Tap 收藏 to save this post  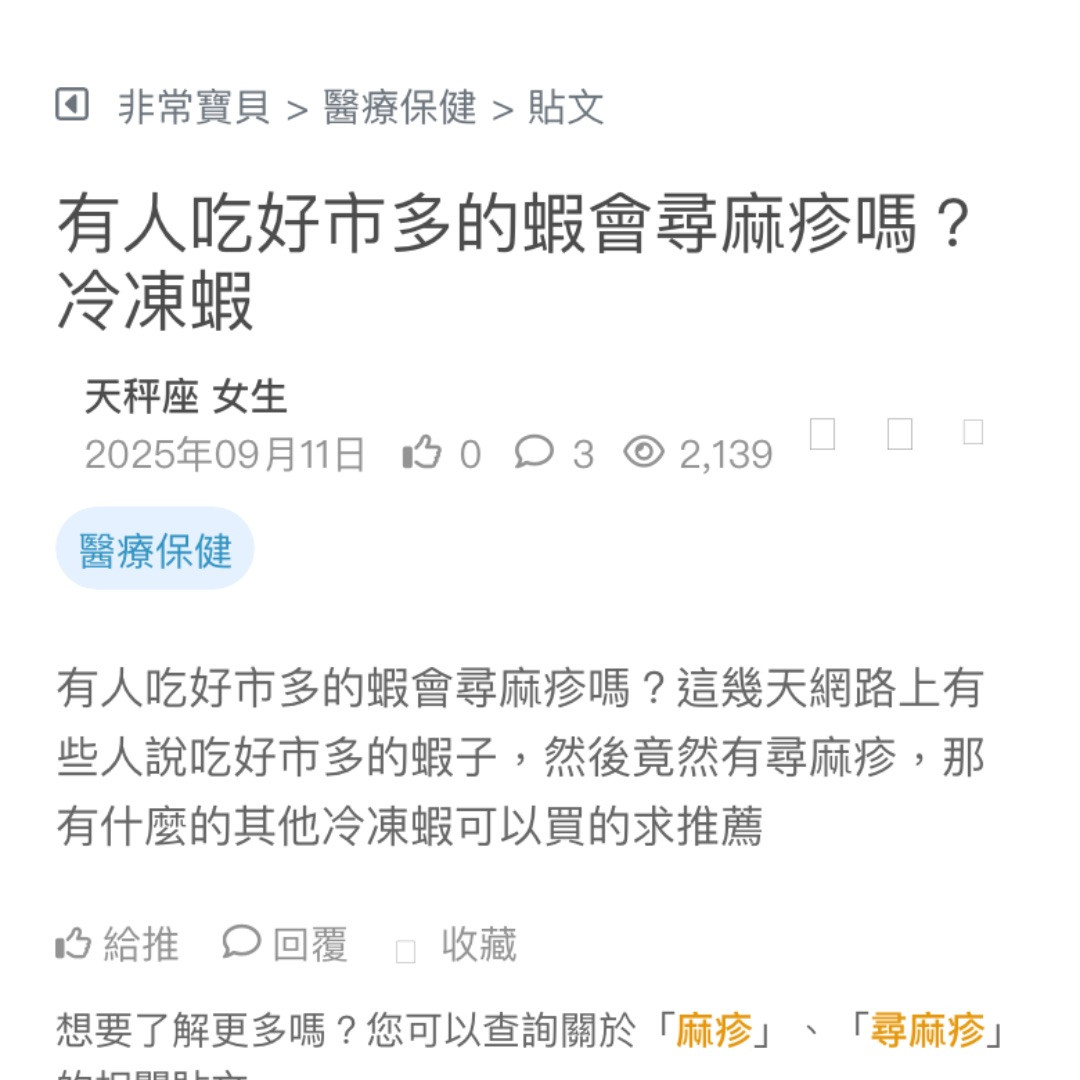[458, 944]
